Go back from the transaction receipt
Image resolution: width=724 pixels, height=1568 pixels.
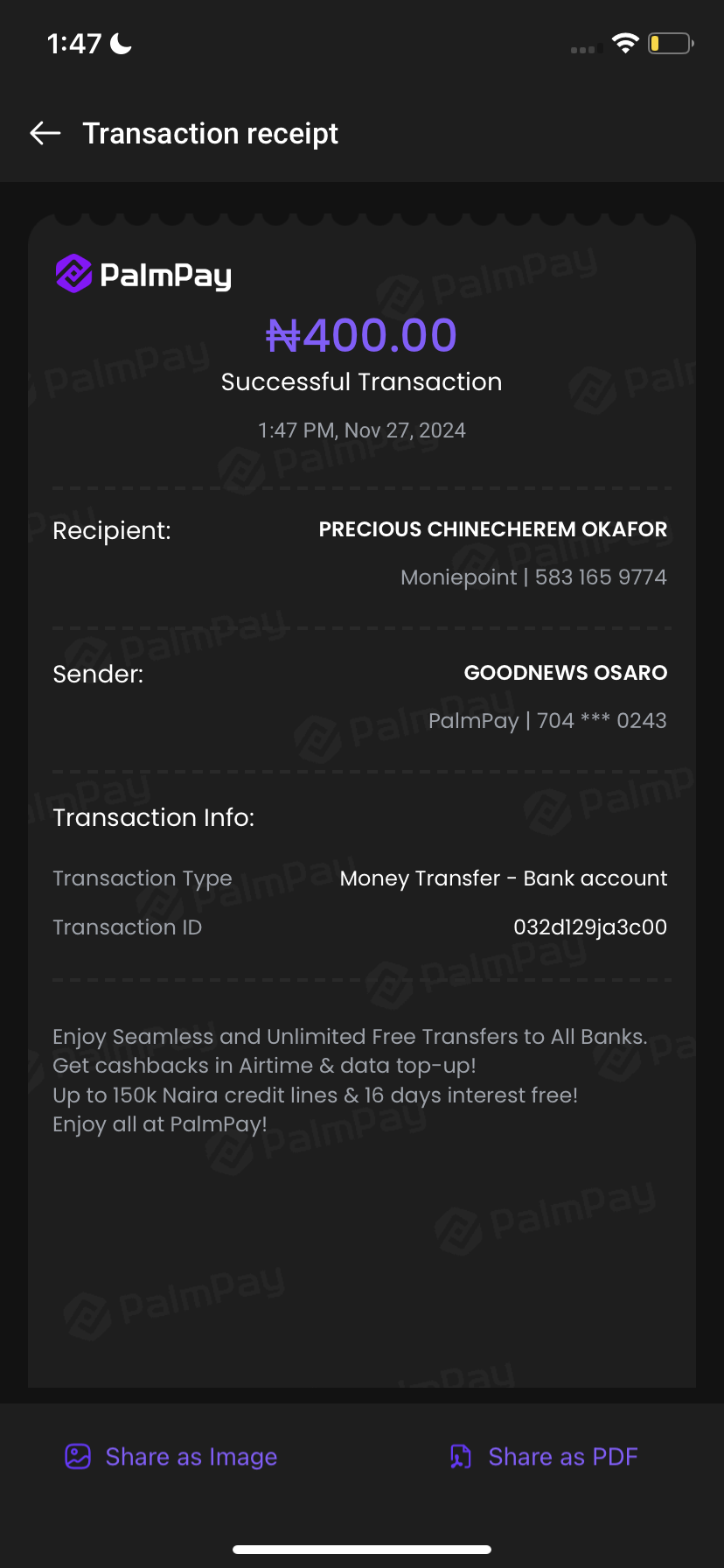(45, 133)
